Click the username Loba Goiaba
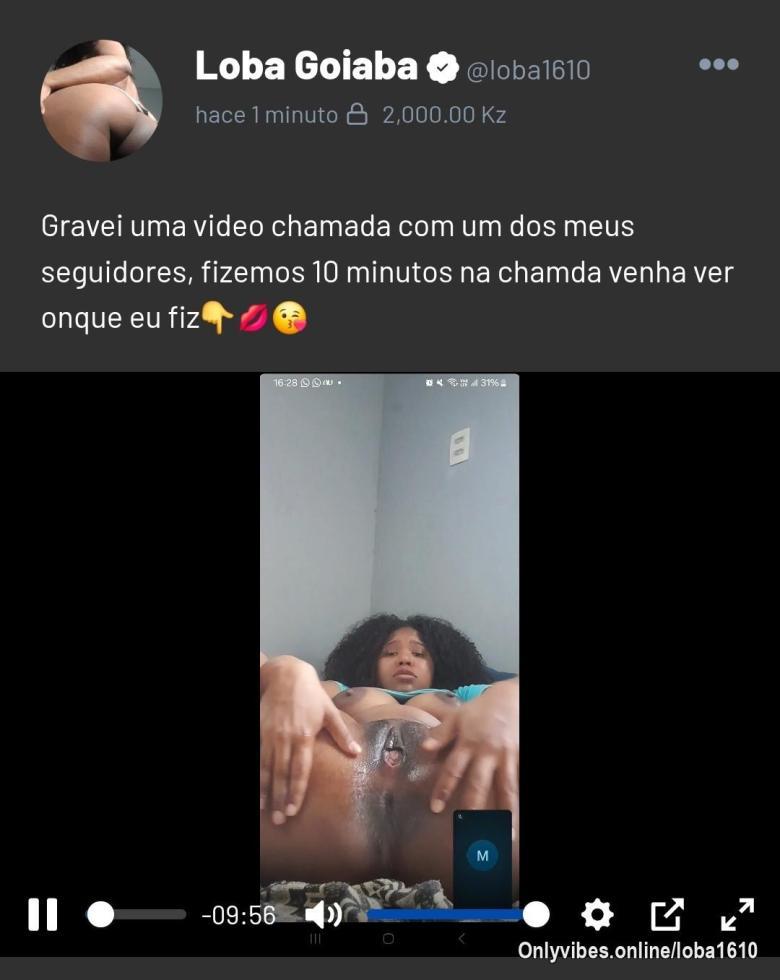Image resolution: width=780 pixels, height=980 pixels. (305, 66)
